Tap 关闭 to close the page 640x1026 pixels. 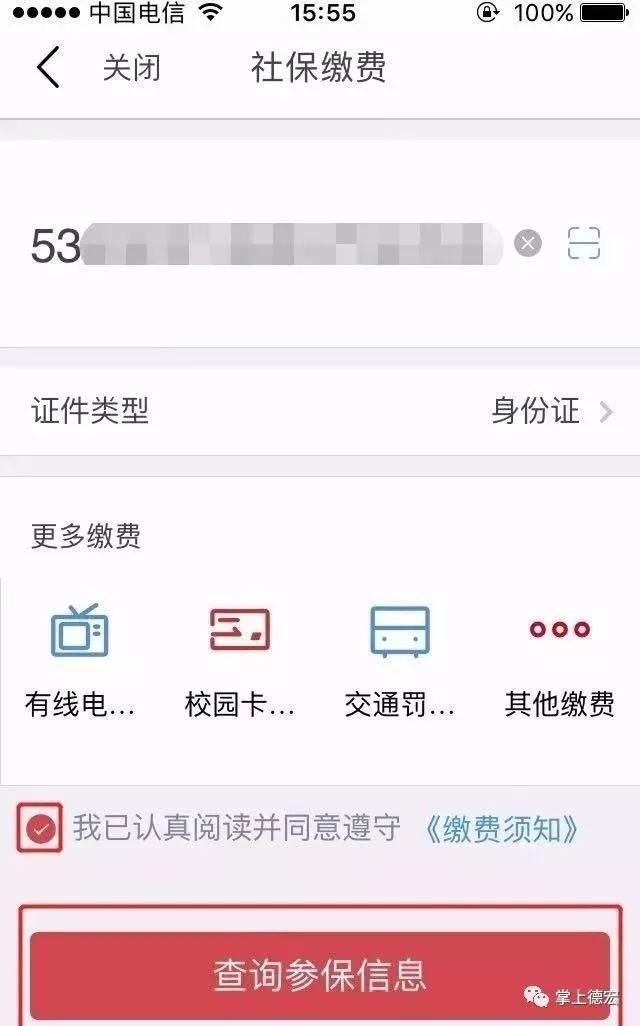pos(131,68)
